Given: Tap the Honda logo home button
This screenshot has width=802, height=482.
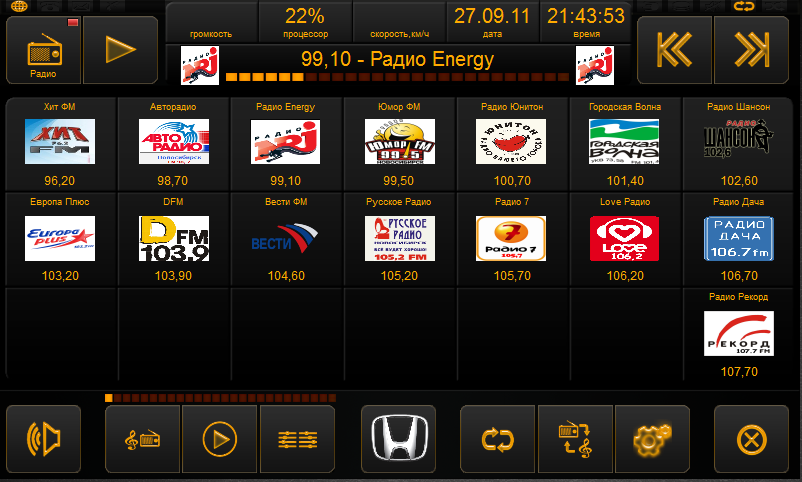Looking at the screenshot, I should coord(398,438).
